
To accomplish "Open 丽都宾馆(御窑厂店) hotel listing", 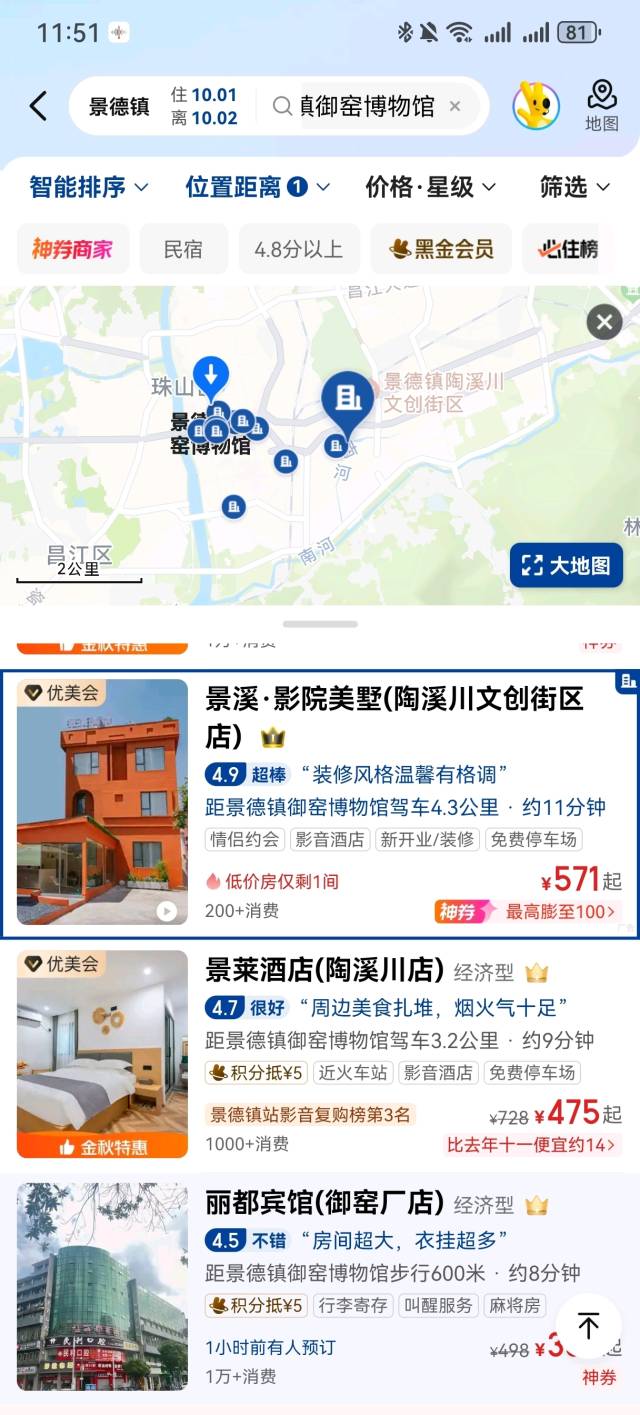I will [324, 1202].
